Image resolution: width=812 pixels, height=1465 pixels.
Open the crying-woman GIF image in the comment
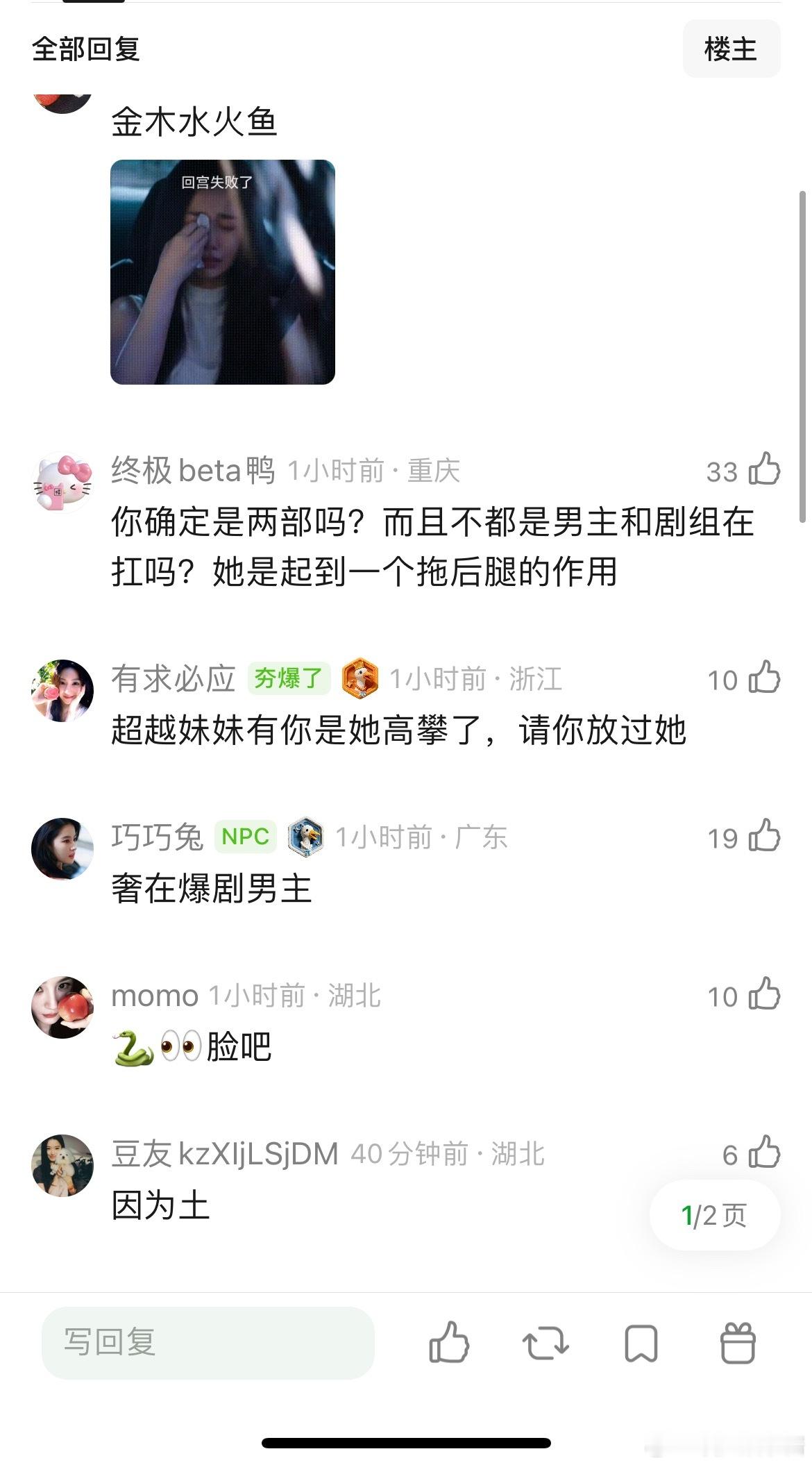(x=222, y=271)
